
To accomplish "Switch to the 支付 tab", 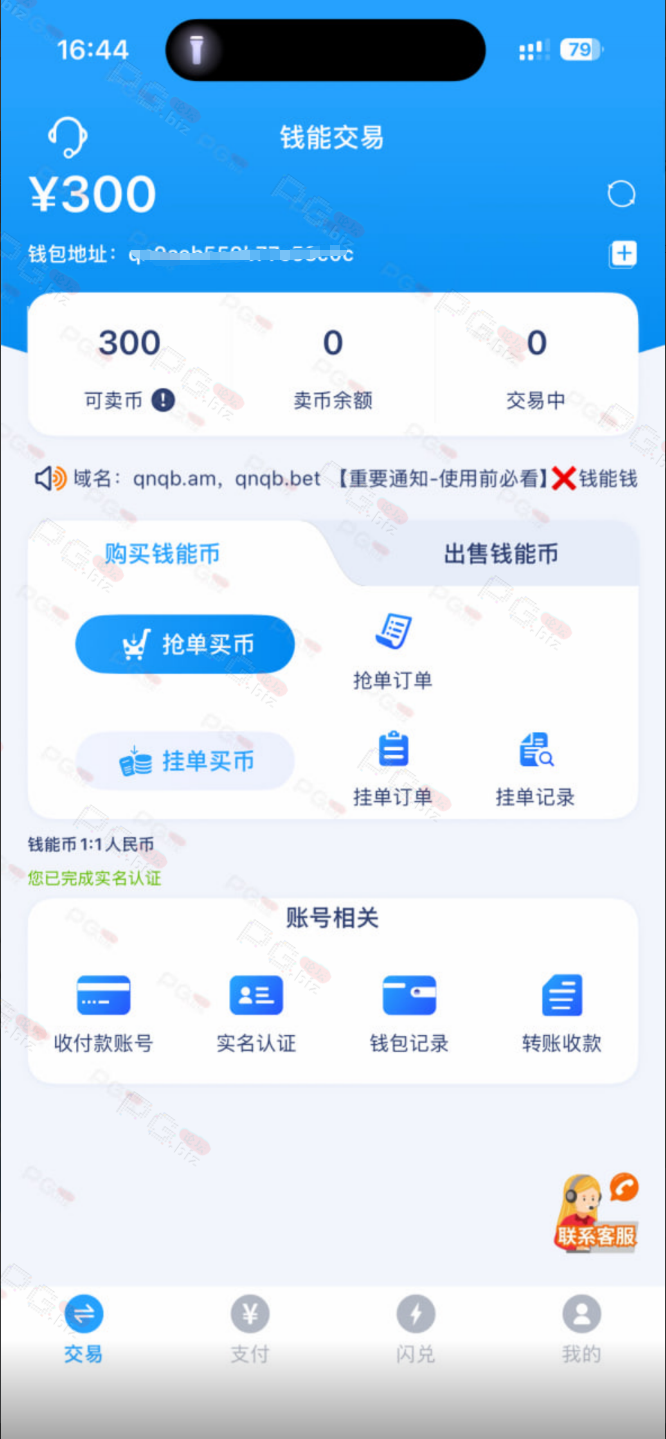I will (x=249, y=1329).
